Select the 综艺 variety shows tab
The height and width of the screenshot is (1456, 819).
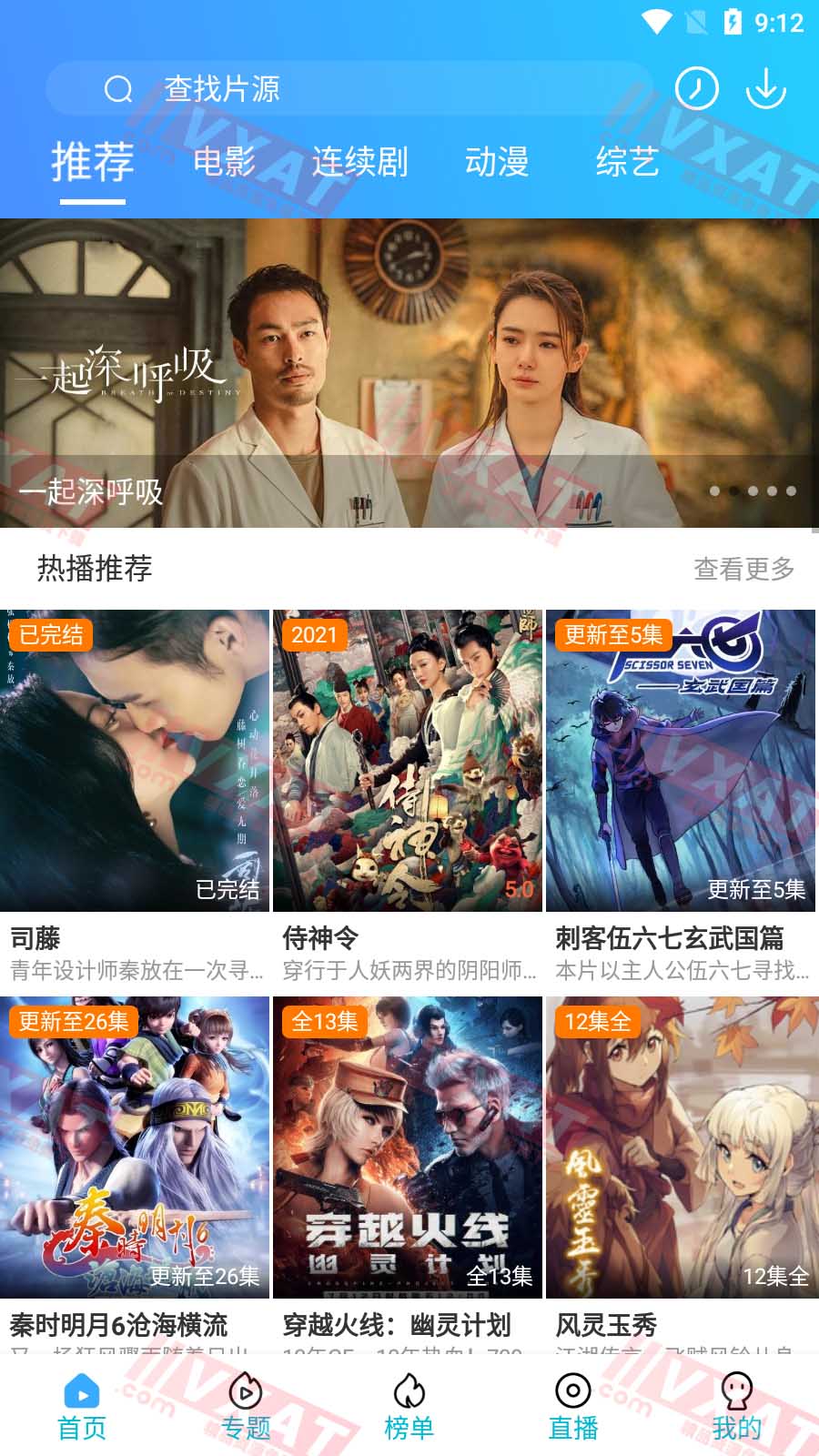click(629, 164)
